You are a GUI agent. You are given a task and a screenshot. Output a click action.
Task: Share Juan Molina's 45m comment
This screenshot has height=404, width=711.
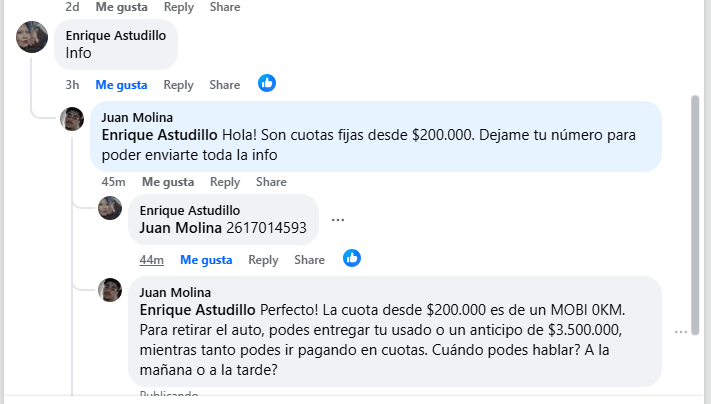click(x=271, y=182)
